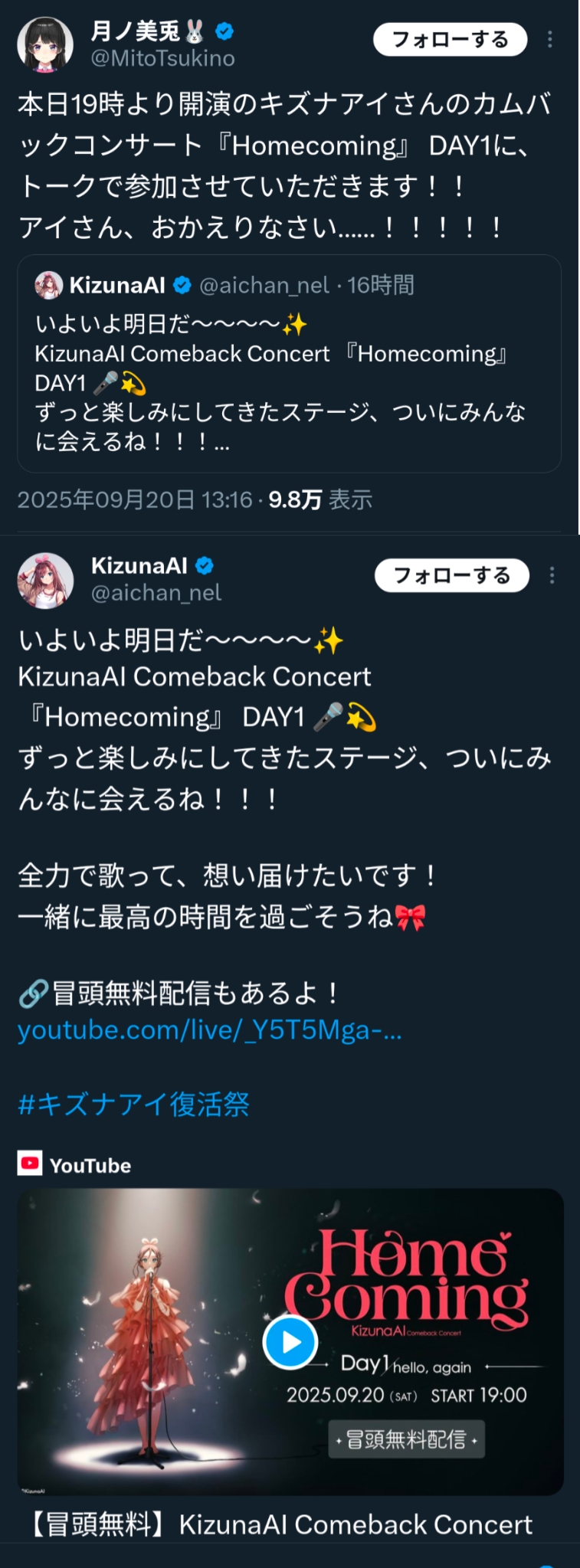The image size is (580, 1568).
Task: Open the youtube.com/live link
Action: pos(209,1030)
